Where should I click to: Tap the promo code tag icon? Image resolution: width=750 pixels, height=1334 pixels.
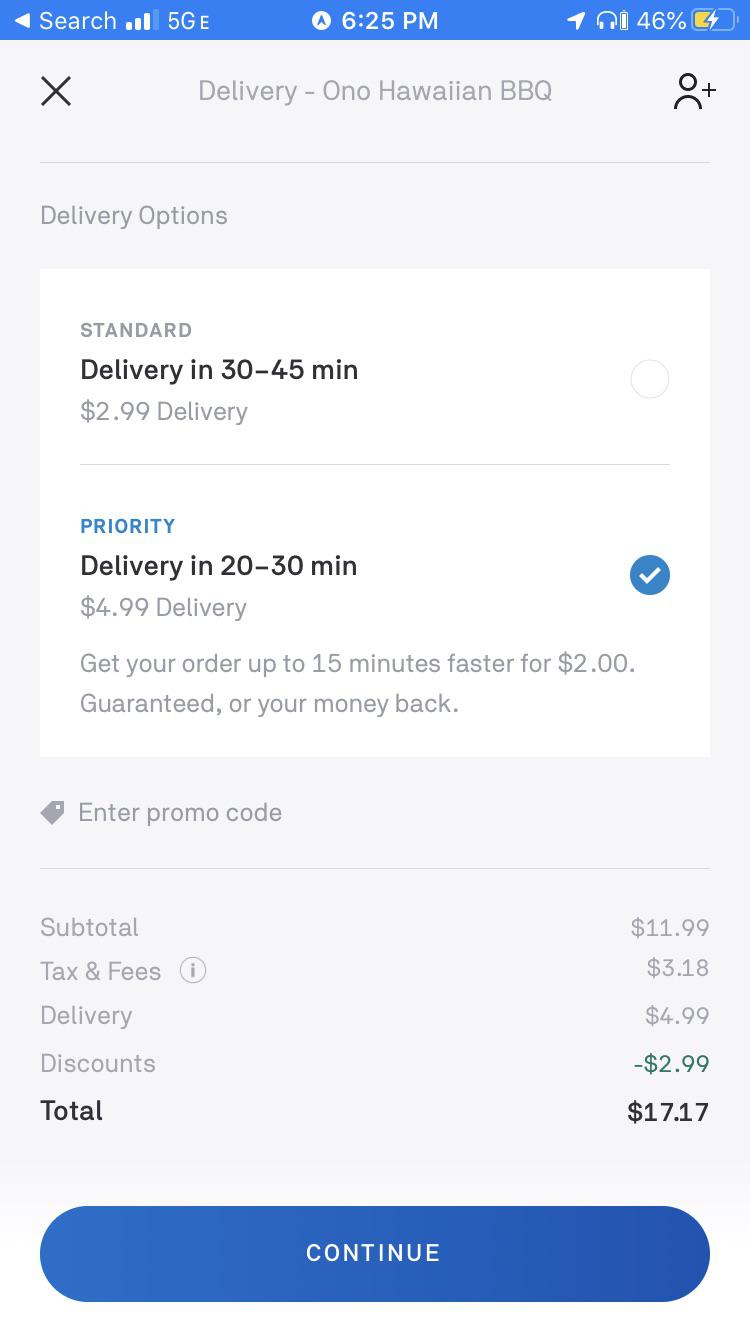[52, 812]
